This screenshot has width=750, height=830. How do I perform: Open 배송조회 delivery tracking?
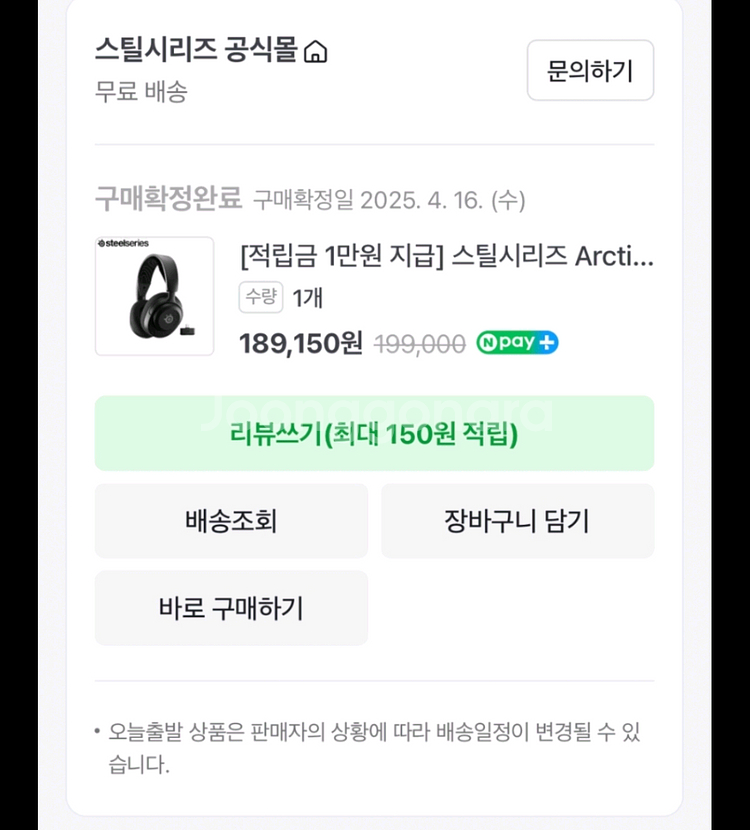[x=231, y=520]
